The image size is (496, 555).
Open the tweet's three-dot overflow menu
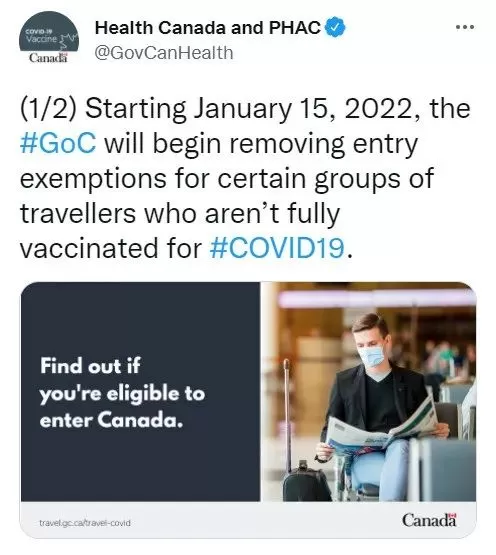[x=464, y=27]
